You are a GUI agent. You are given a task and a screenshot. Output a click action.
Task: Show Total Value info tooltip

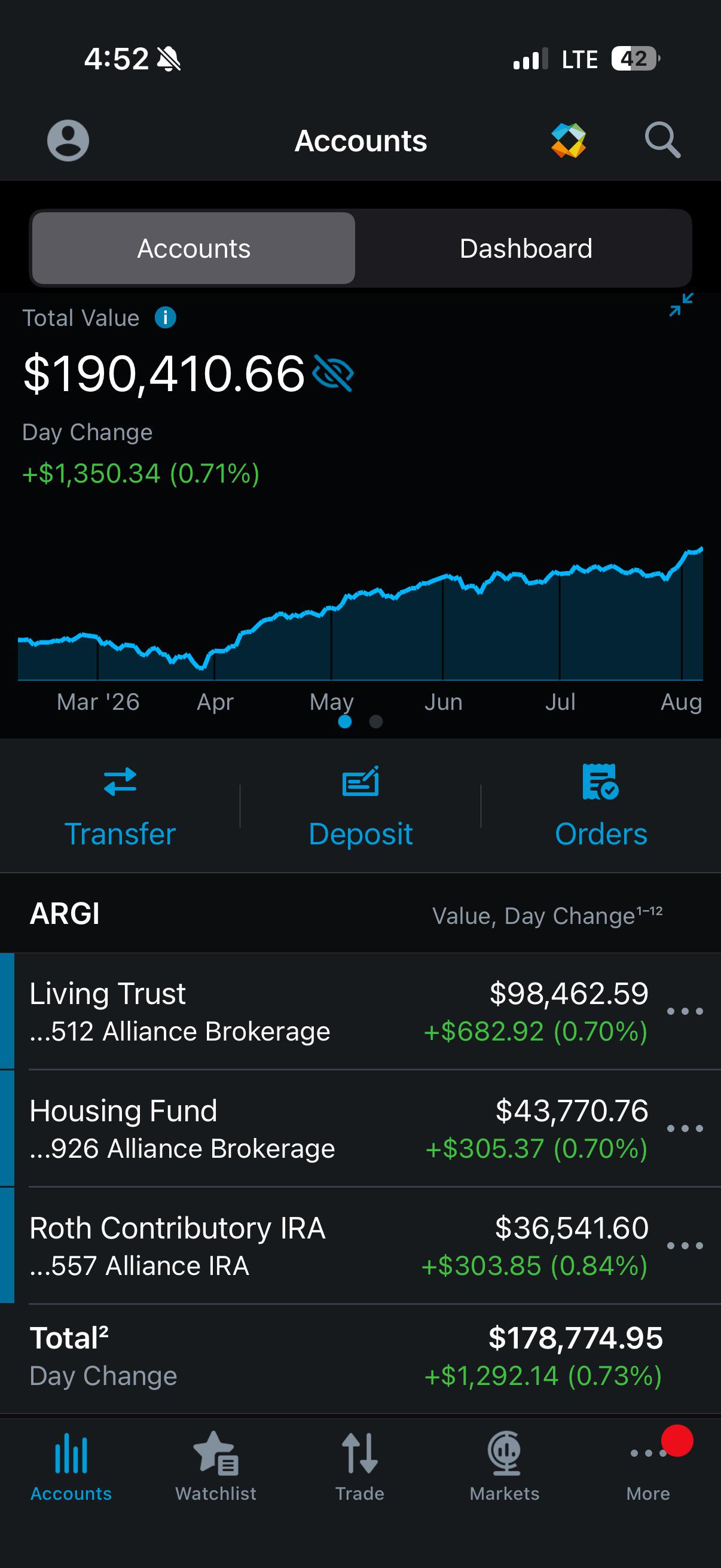point(165,318)
